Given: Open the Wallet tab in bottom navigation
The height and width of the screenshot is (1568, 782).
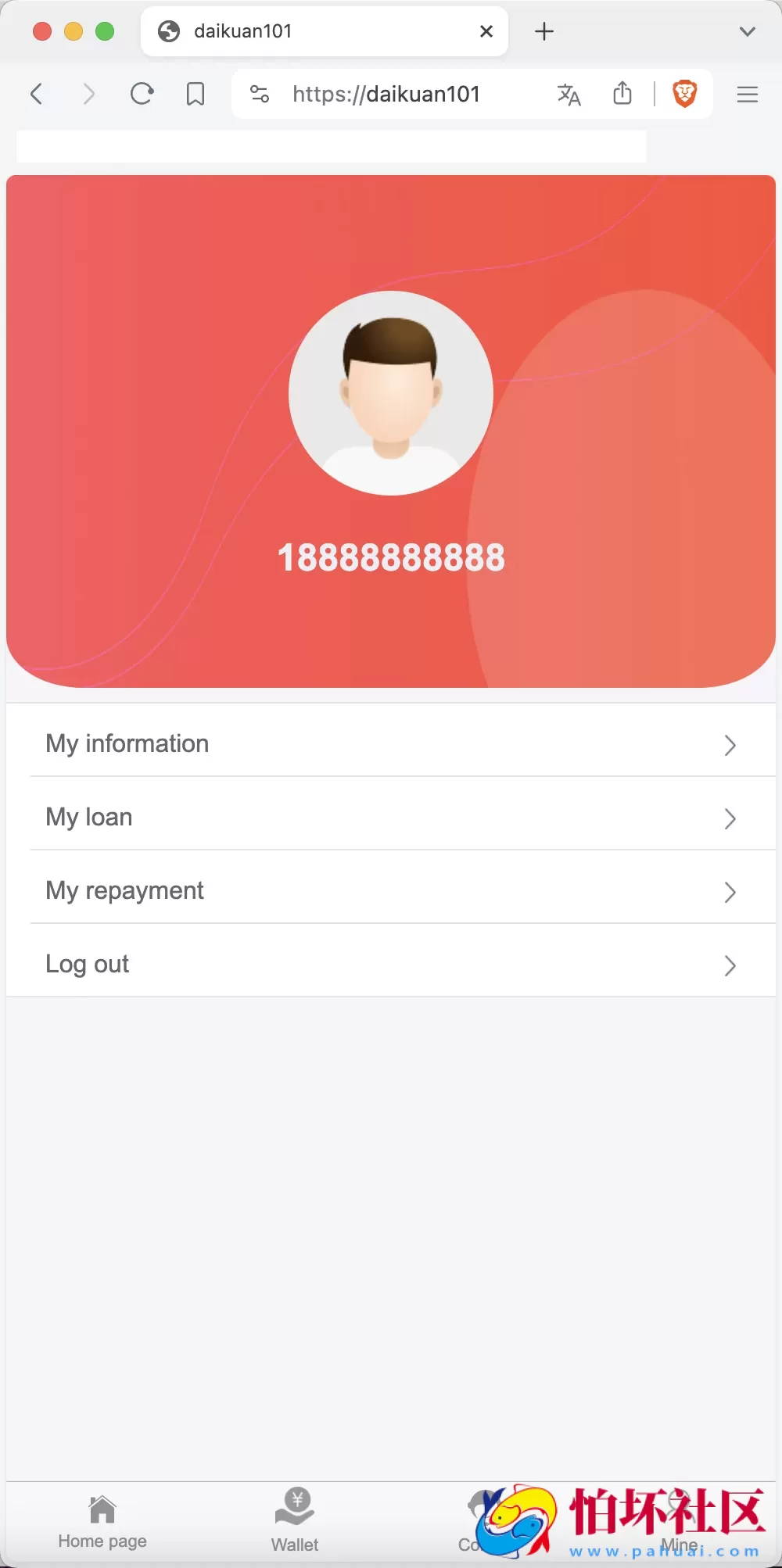Looking at the screenshot, I should (x=295, y=1519).
